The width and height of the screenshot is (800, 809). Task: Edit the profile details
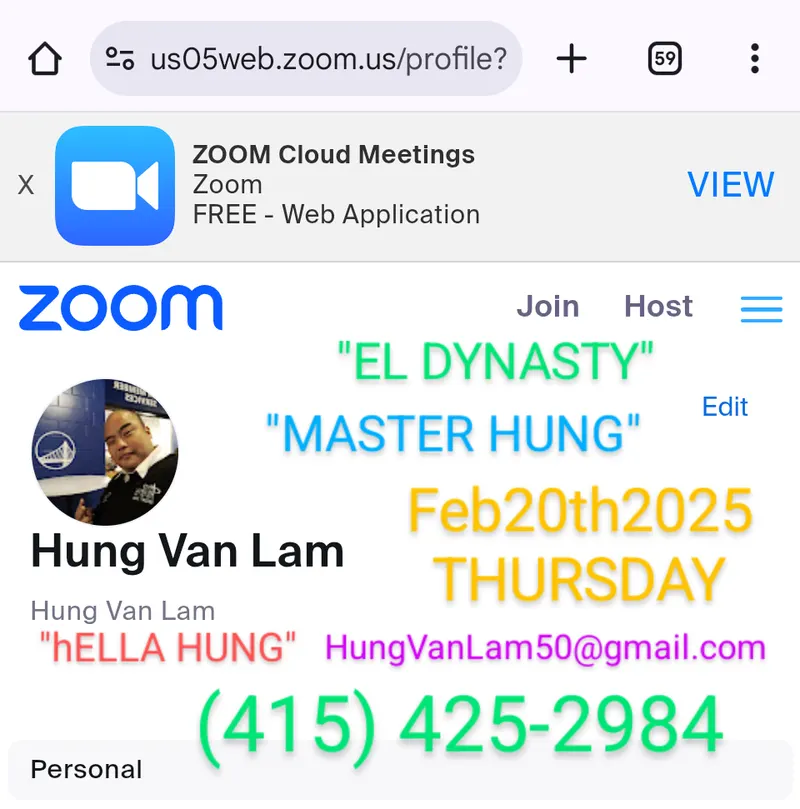tap(725, 407)
